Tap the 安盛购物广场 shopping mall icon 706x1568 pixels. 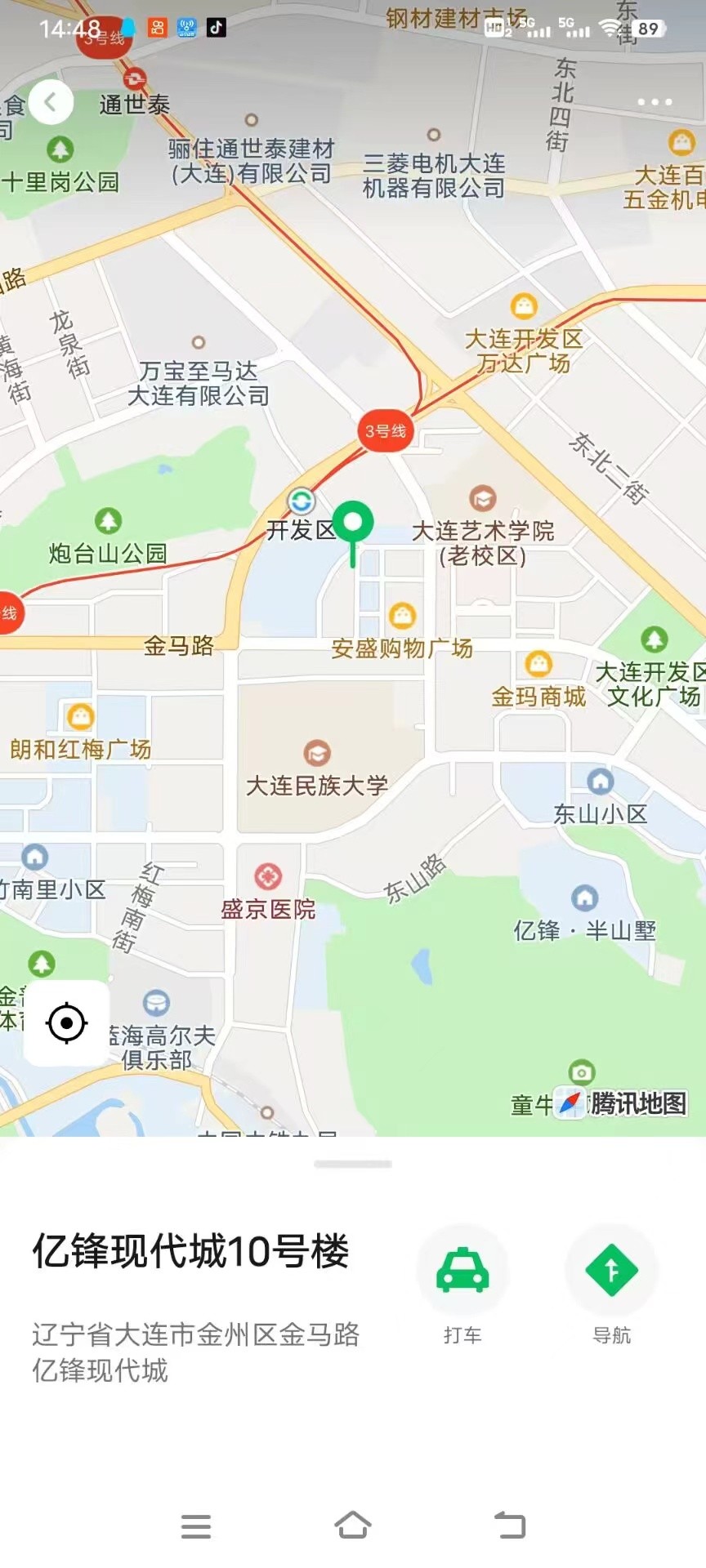coord(400,613)
